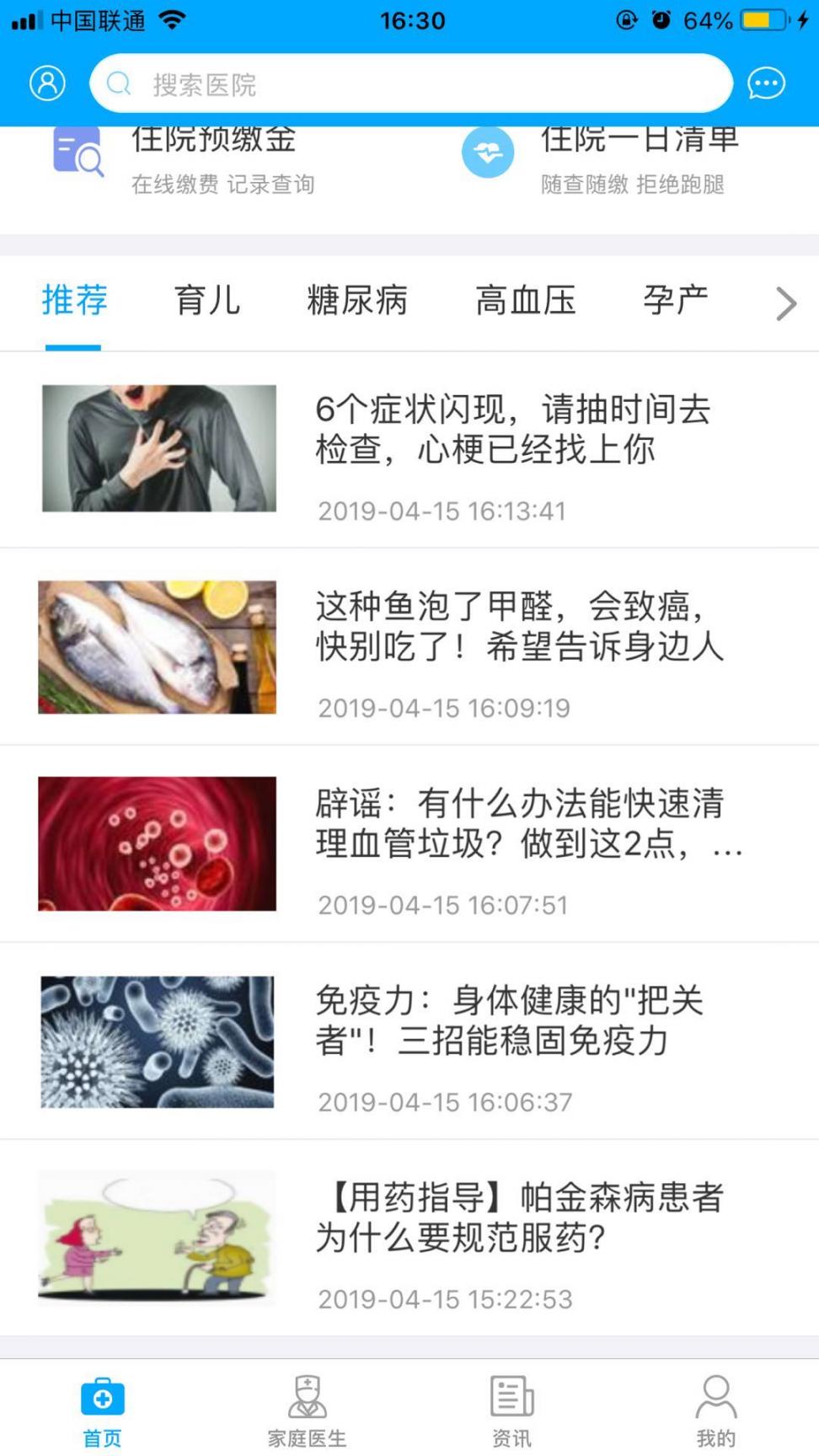Switch to the 家庭医生 tab
819x1456 pixels.
(307, 1410)
